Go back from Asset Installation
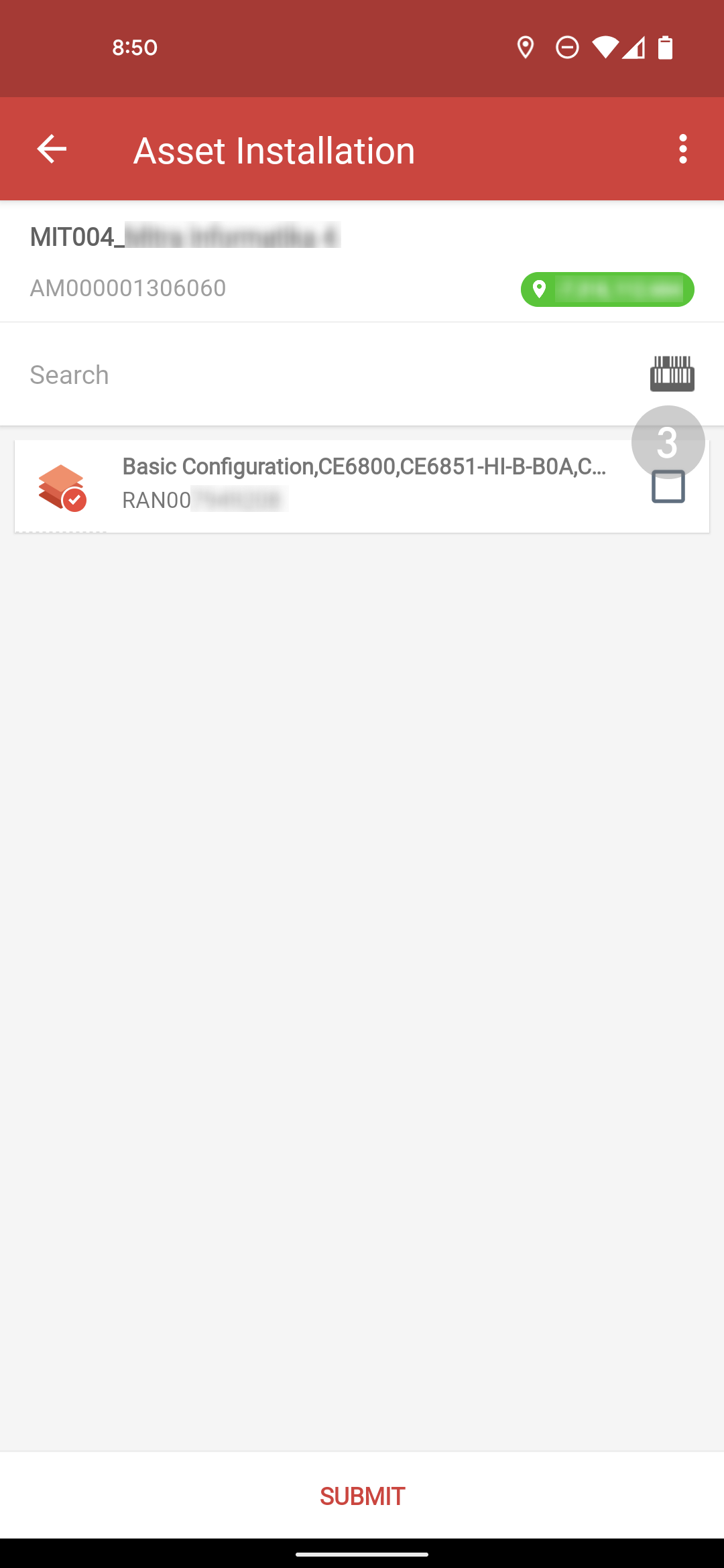 coord(52,149)
